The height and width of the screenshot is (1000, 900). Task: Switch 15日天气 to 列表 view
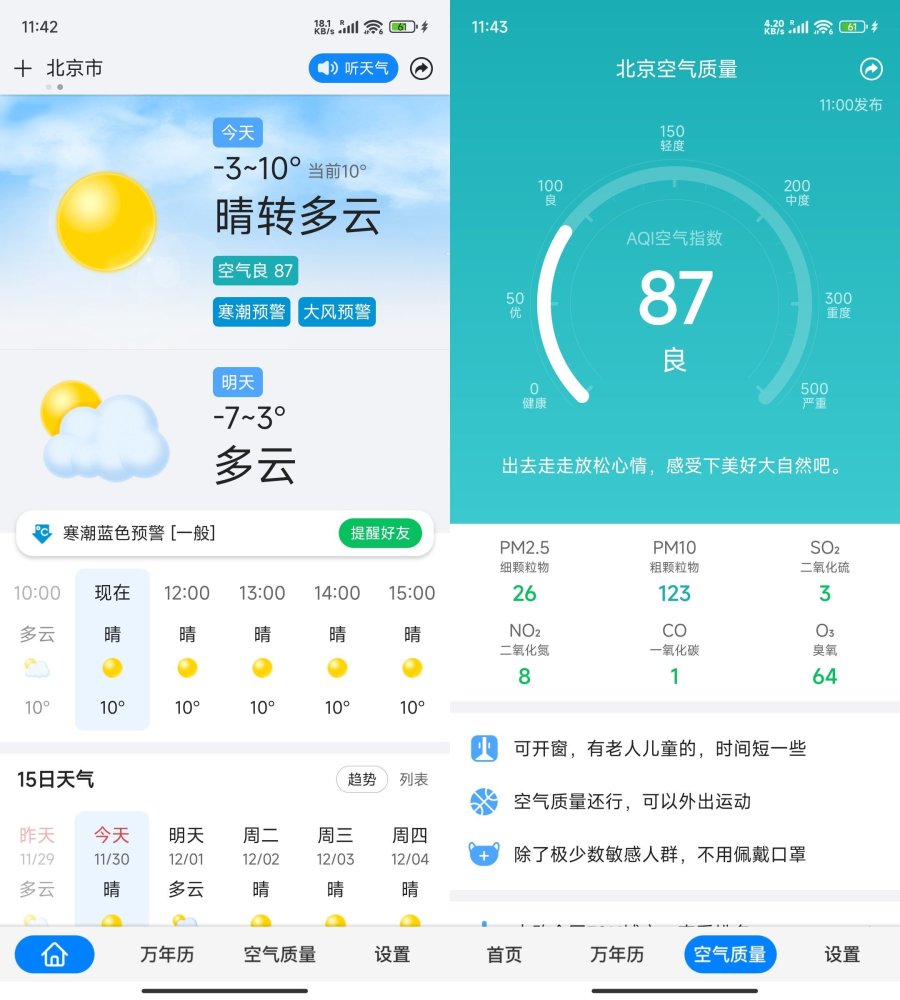414,779
